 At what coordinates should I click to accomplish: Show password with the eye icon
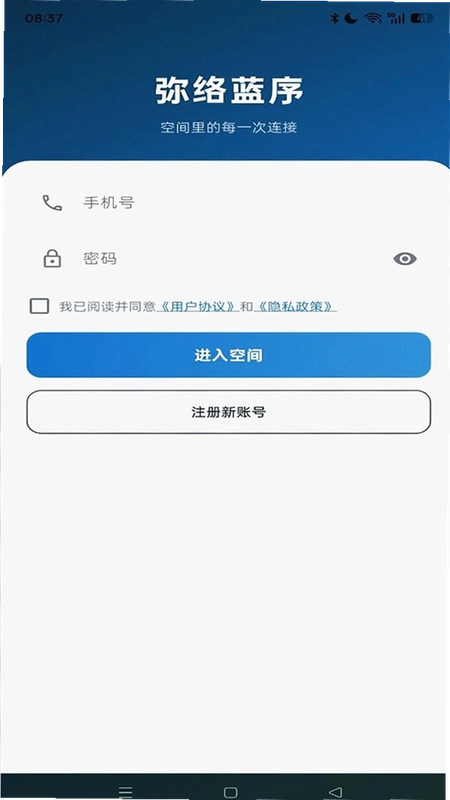point(405,259)
